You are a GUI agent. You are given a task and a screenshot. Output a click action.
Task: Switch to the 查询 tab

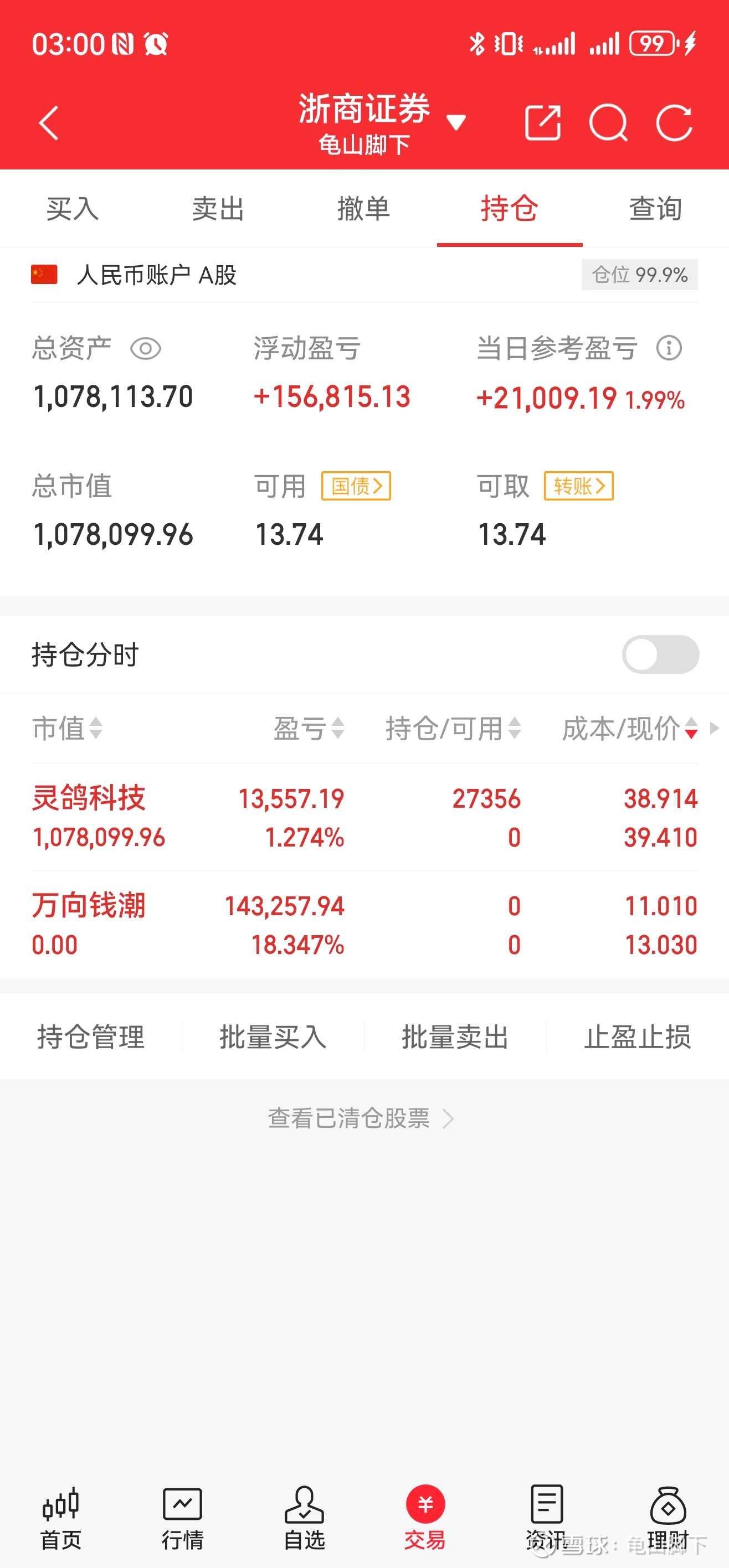click(655, 209)
